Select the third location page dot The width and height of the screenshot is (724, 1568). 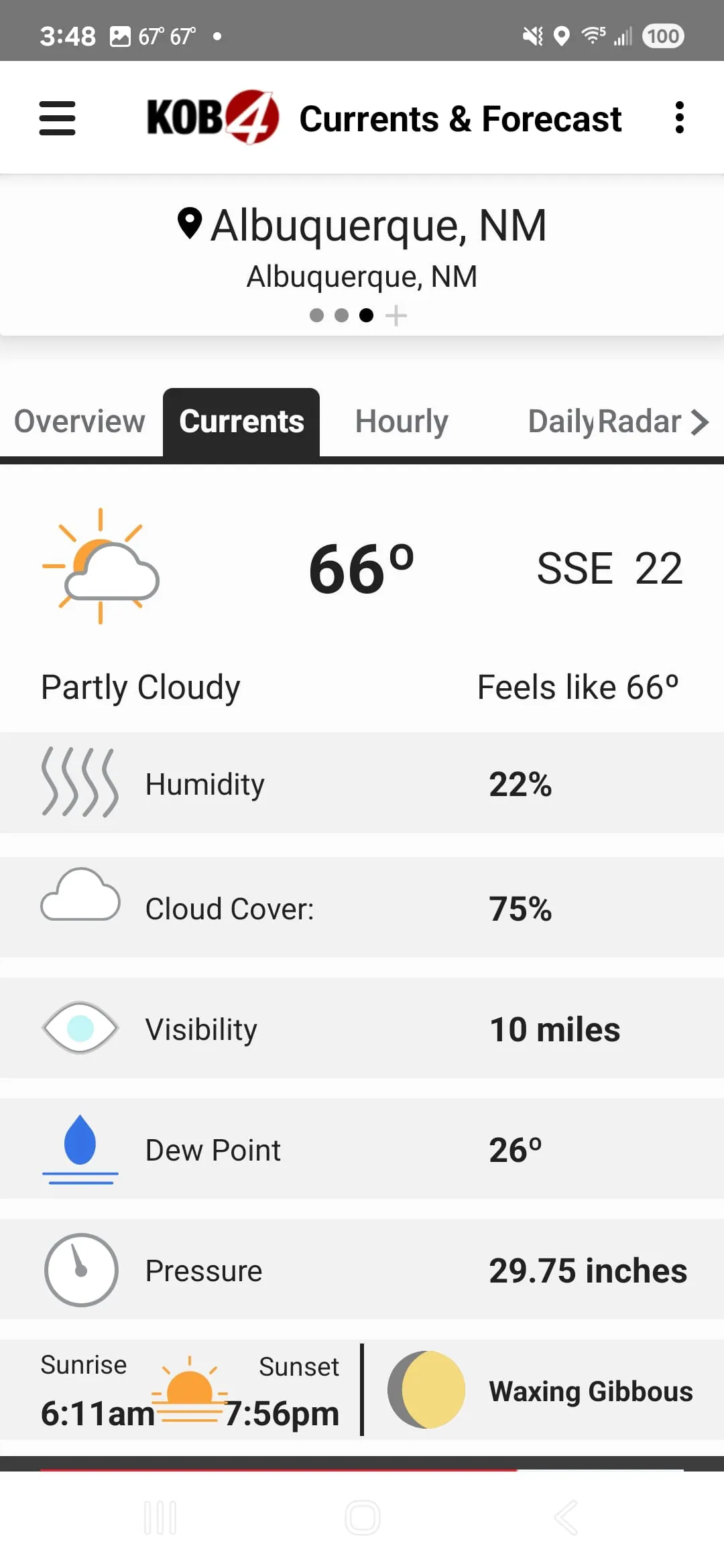pos(367,315)
